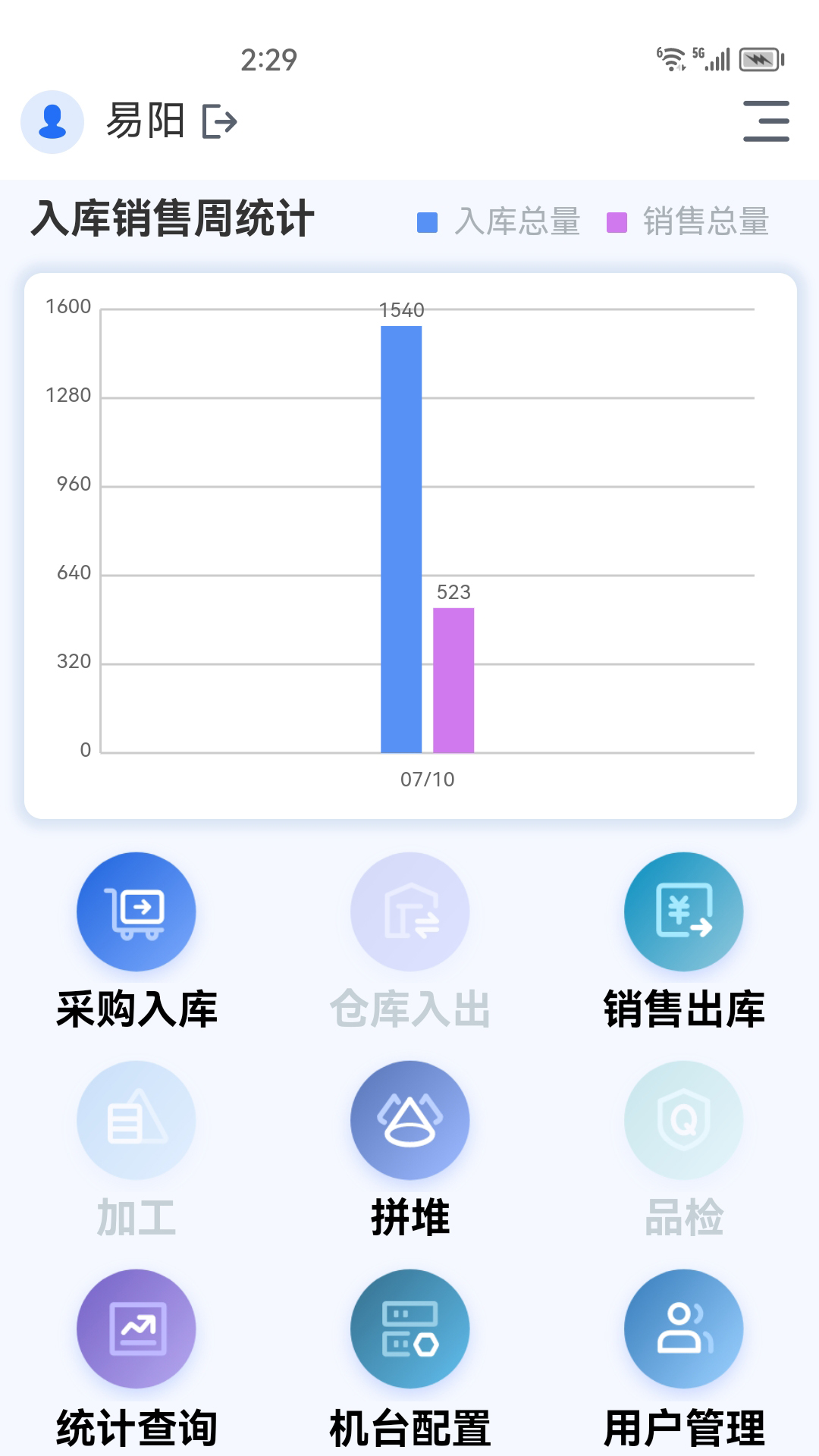
Task: Click the 07/10 axis label
Action: pyautogui.click(x=427, y=779)
